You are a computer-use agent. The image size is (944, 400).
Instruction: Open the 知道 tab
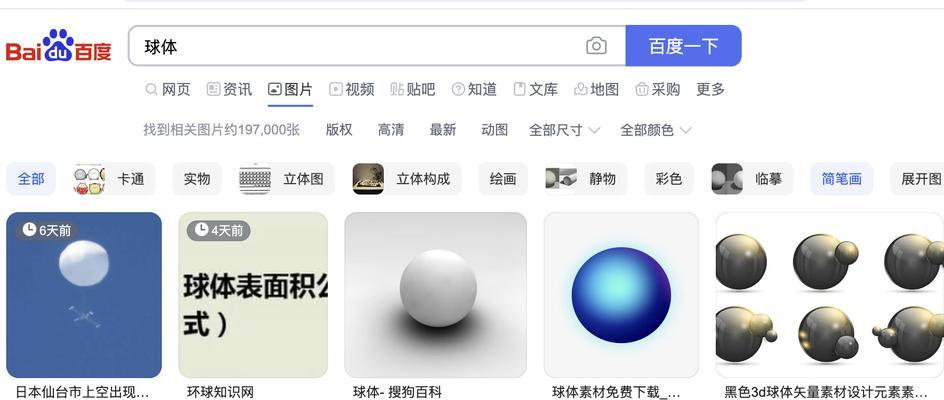pyautogui.click(x=474, y=89)
